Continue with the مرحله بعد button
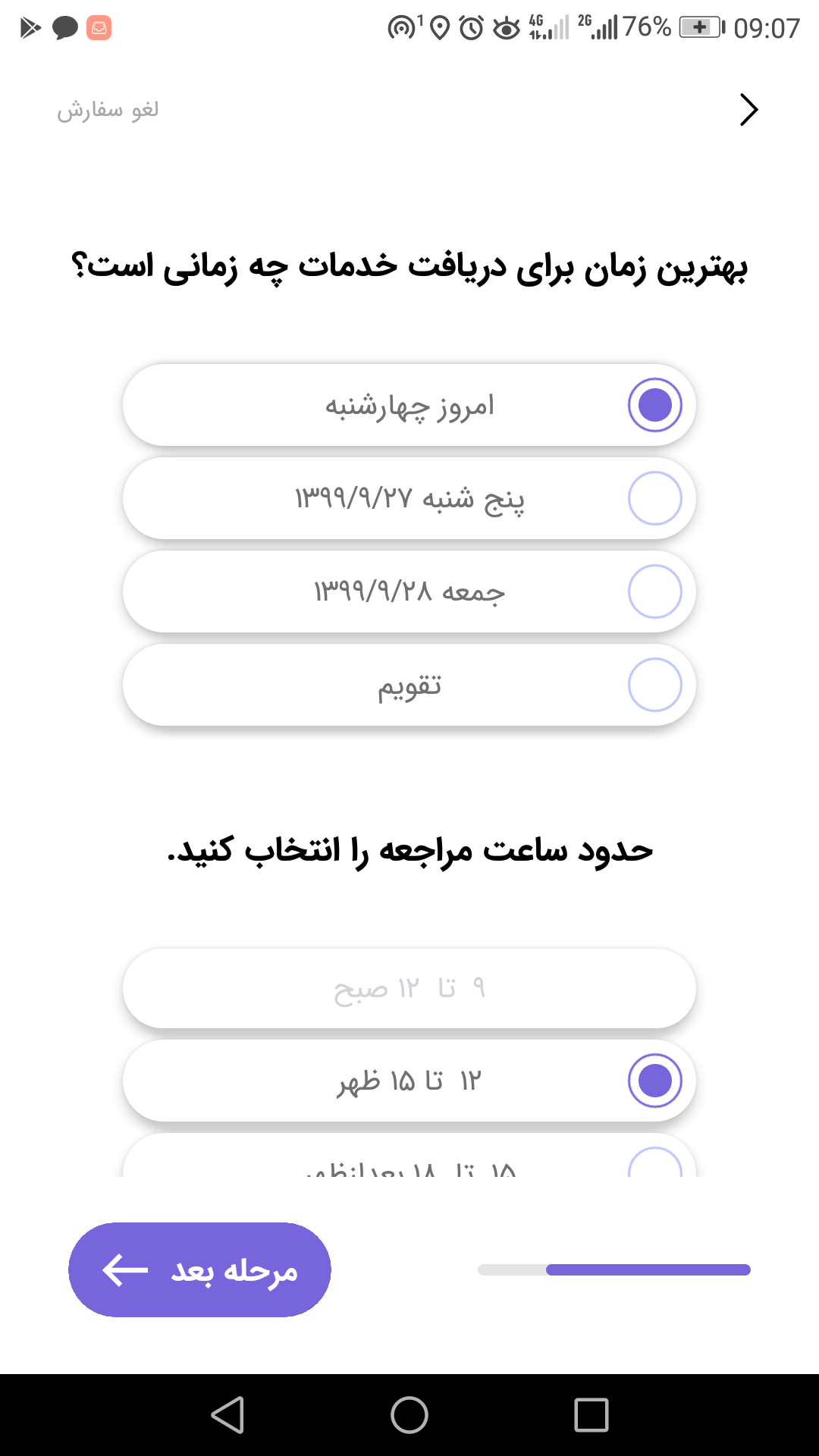 tap(199, 1269)
